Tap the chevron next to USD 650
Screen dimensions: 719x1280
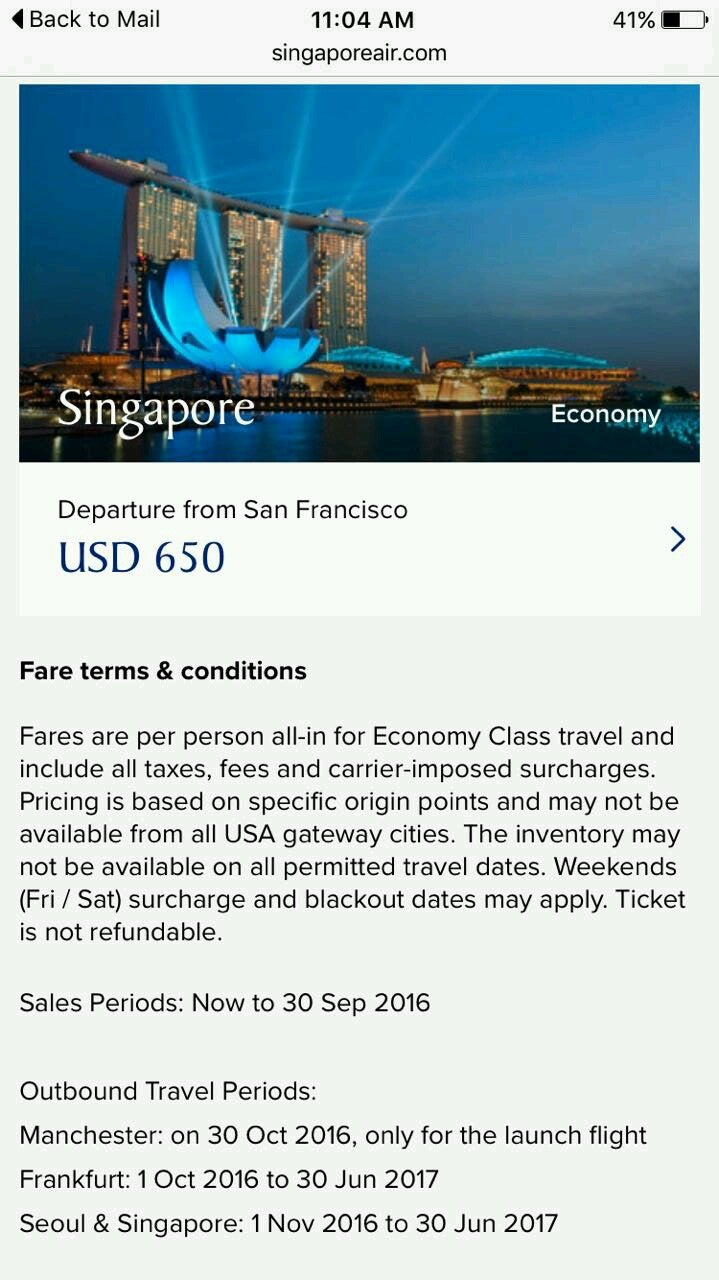[x=678, y=540]
